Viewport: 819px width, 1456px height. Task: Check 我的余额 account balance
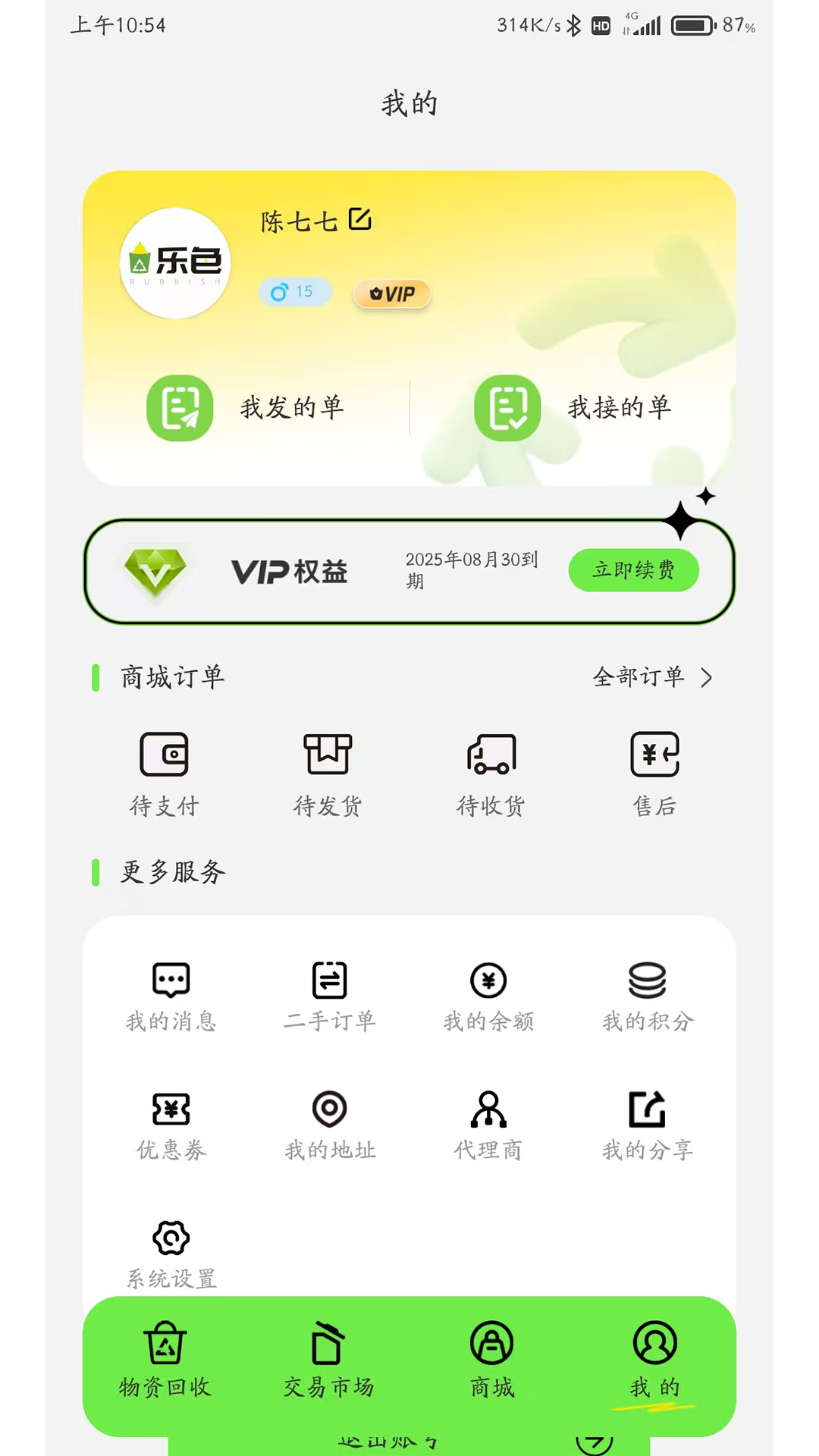tap(488, 996)
